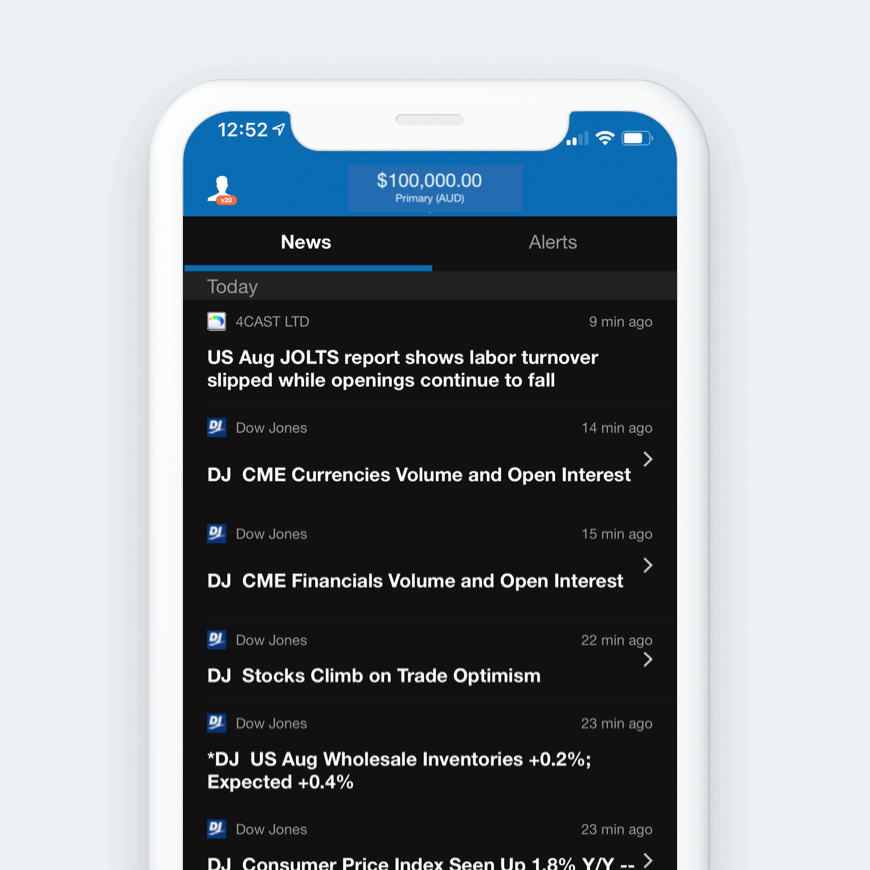Screen dimensions: 870x870
Task: Open the US Aug Wholesale Inventories headline
Action: point(399,770)
